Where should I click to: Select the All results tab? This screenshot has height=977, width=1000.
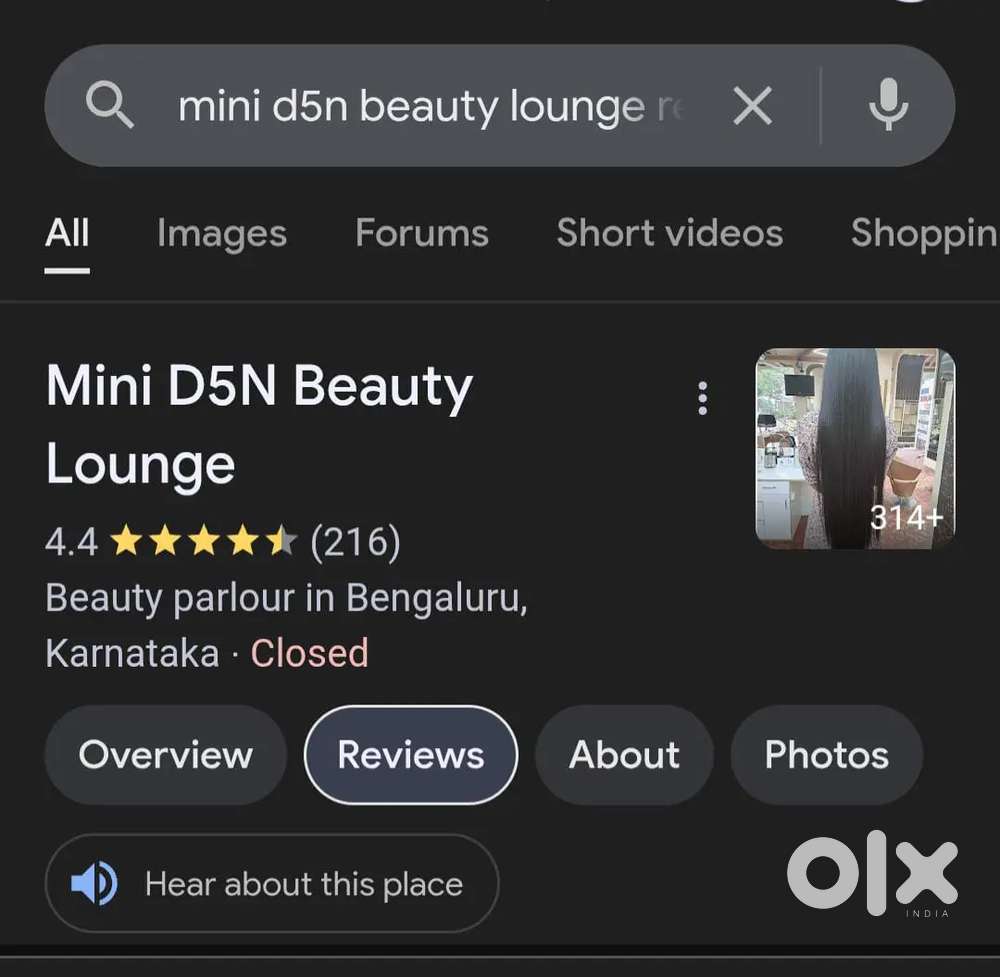[x=67, y=233]
